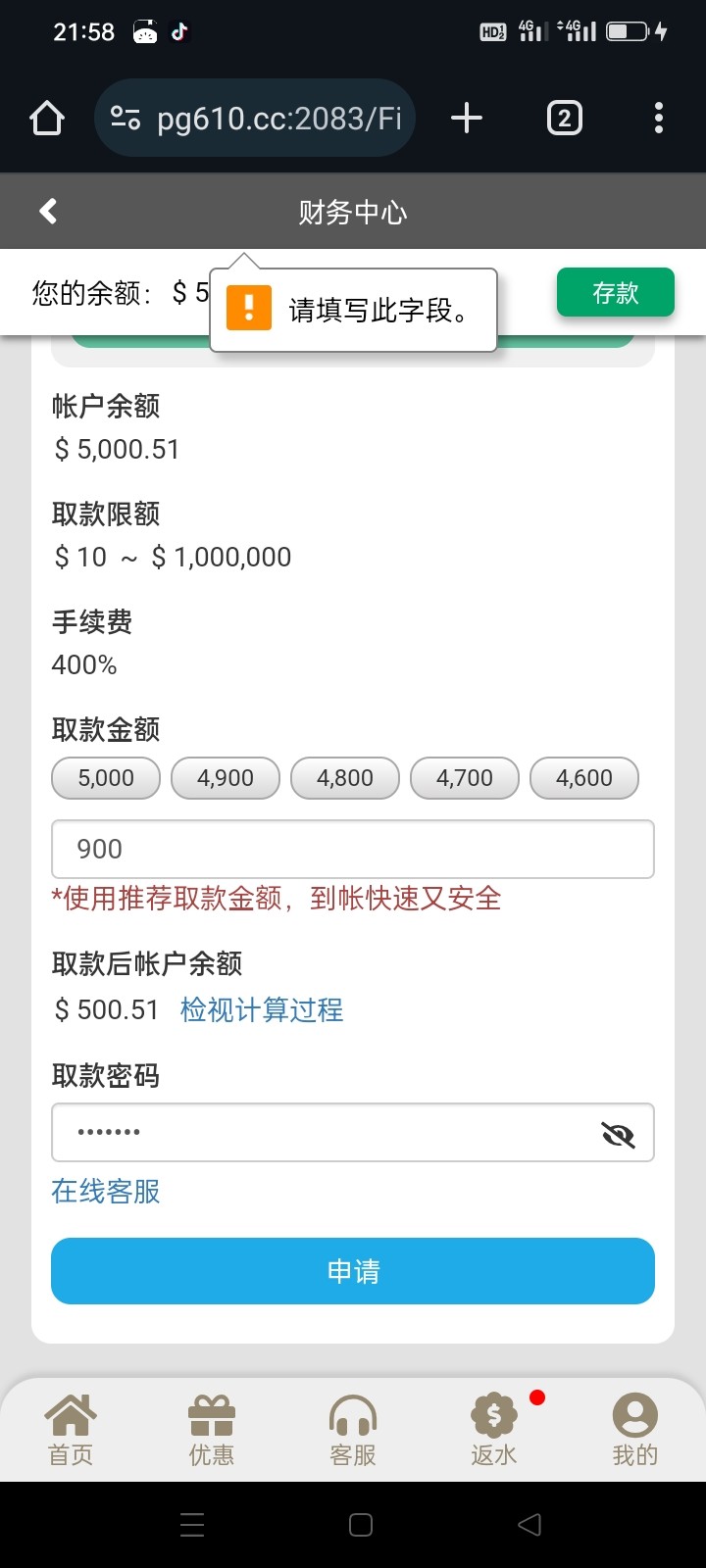Tap the system back navigation button
This screenshot has width=706, height=1568.
click(x=529, y=1525)
